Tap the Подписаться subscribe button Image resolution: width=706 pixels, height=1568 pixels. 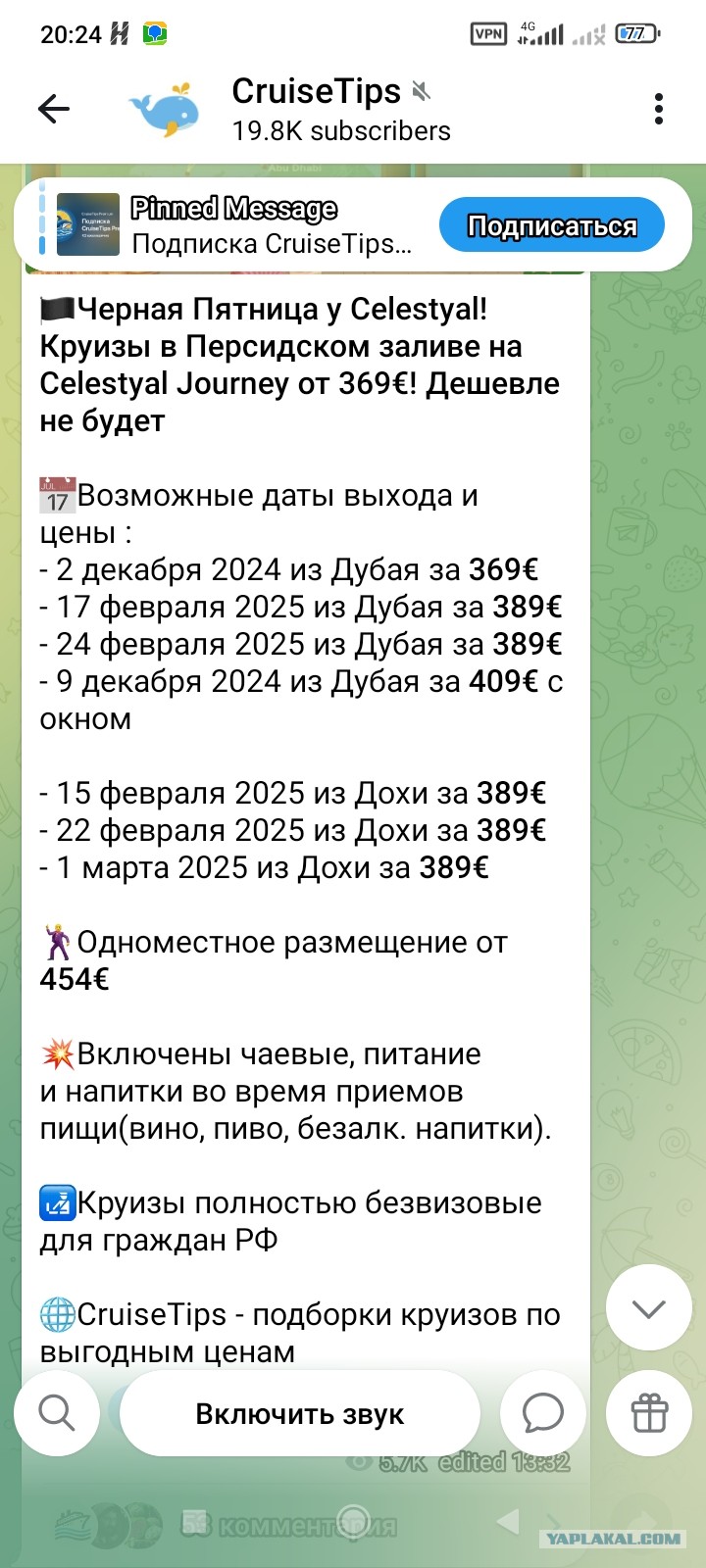coord(552,225)
